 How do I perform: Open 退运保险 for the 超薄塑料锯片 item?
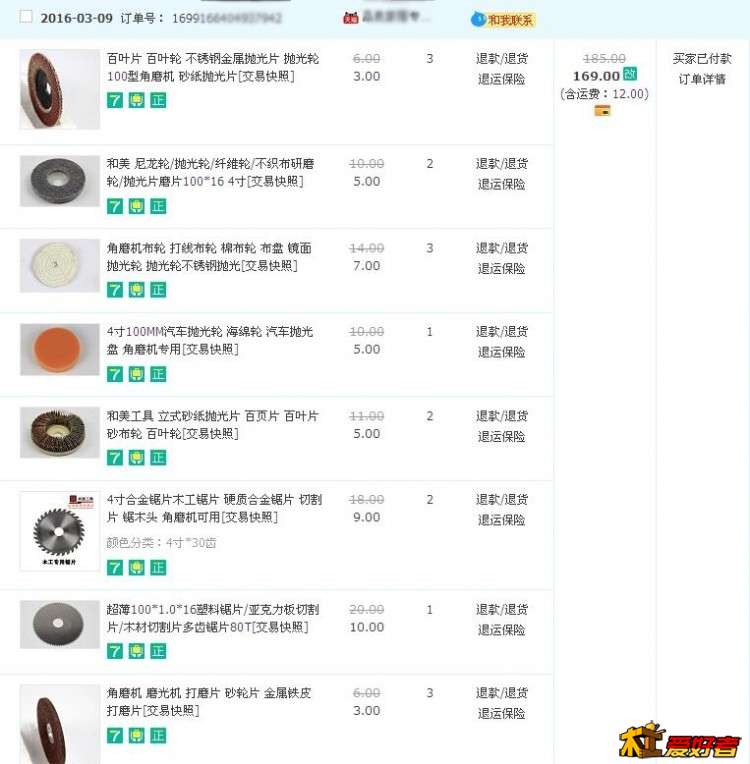click(501, 630)
